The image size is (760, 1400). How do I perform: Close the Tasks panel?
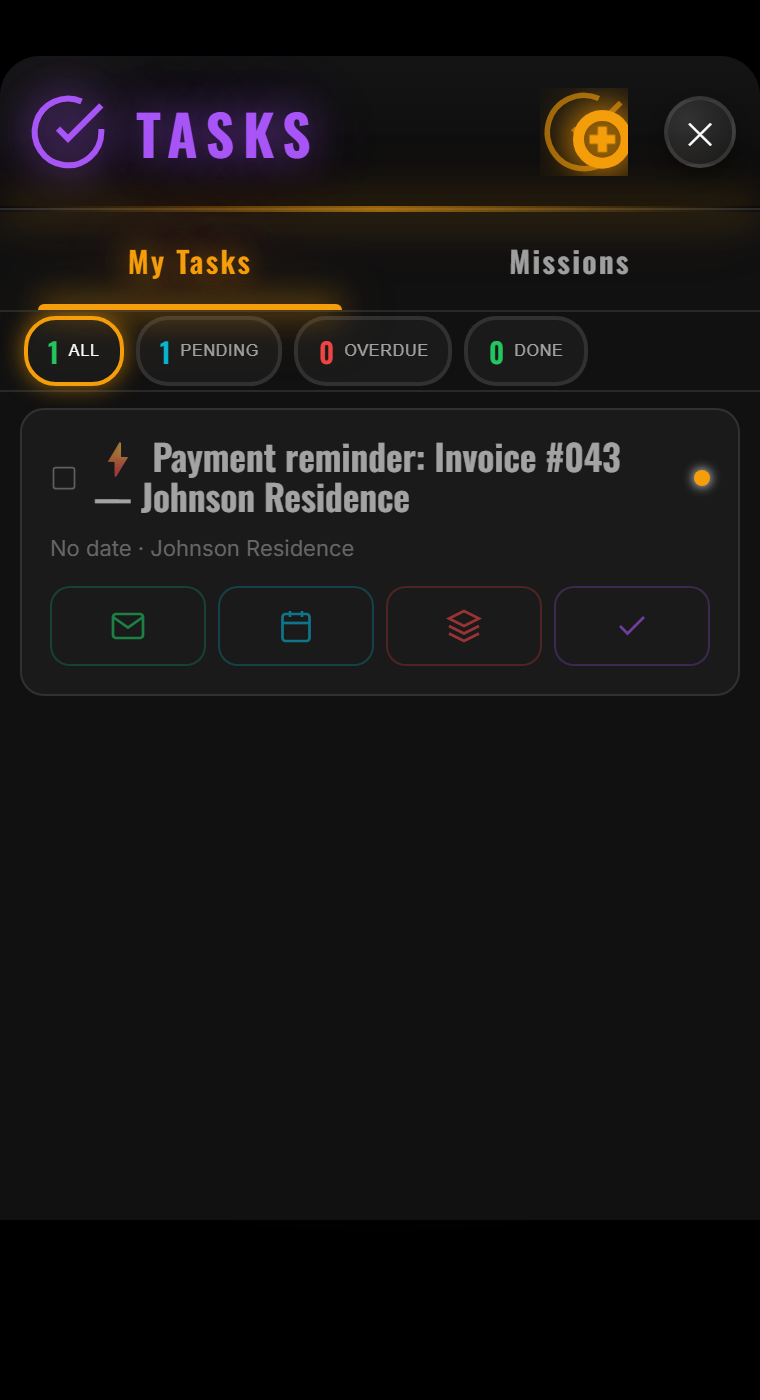700,133
